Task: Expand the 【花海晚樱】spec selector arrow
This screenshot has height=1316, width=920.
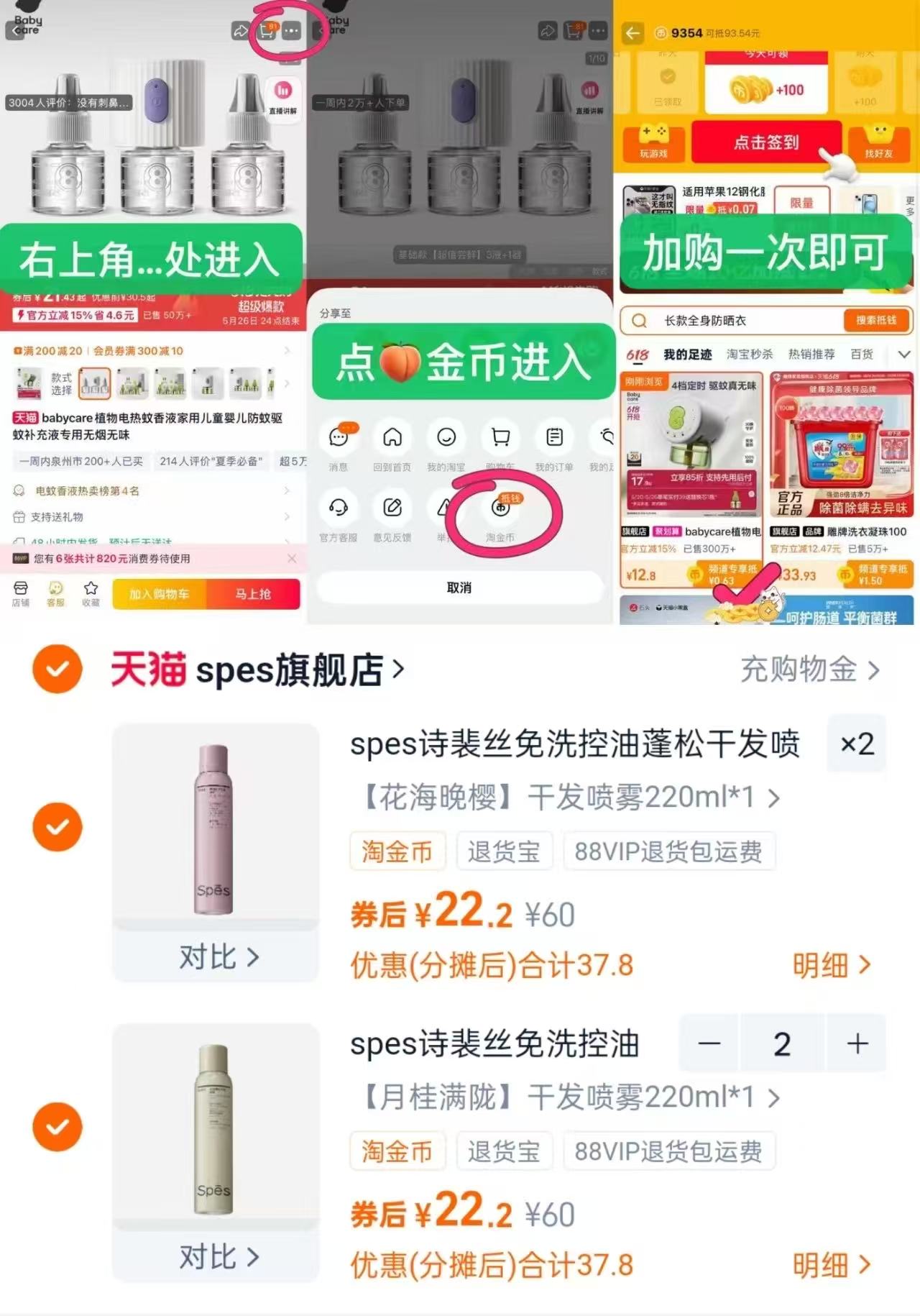Action: (x=774, y=798)
